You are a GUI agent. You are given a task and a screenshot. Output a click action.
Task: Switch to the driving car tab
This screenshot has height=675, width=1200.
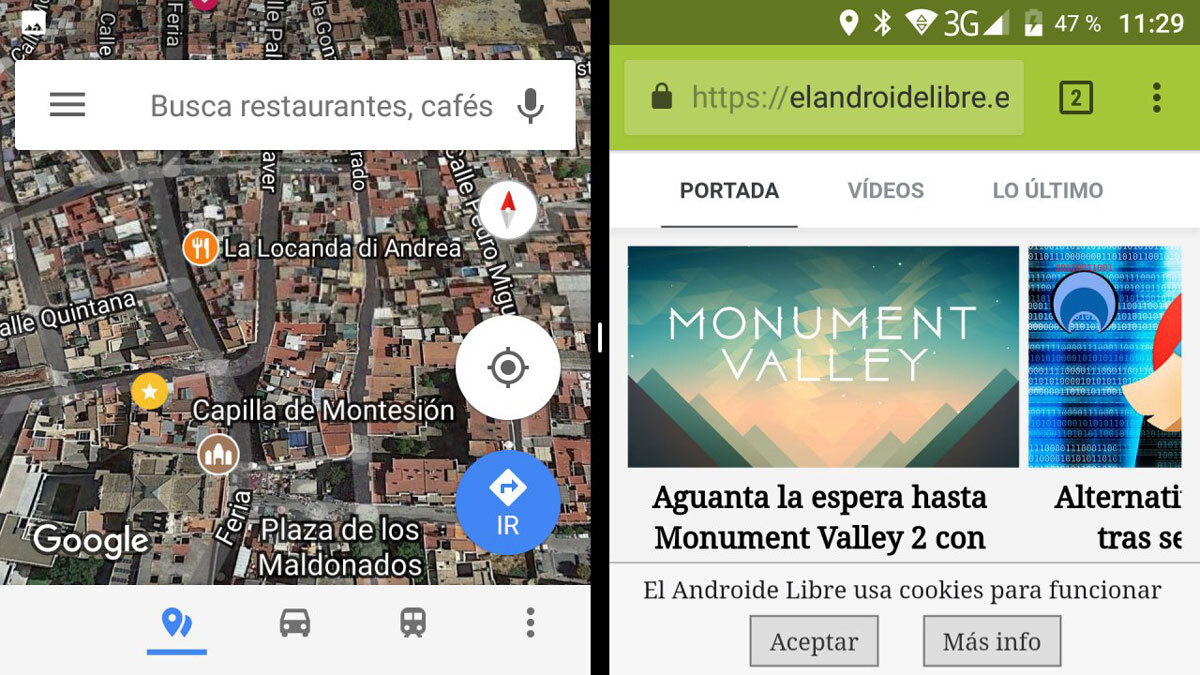point(295,623)
